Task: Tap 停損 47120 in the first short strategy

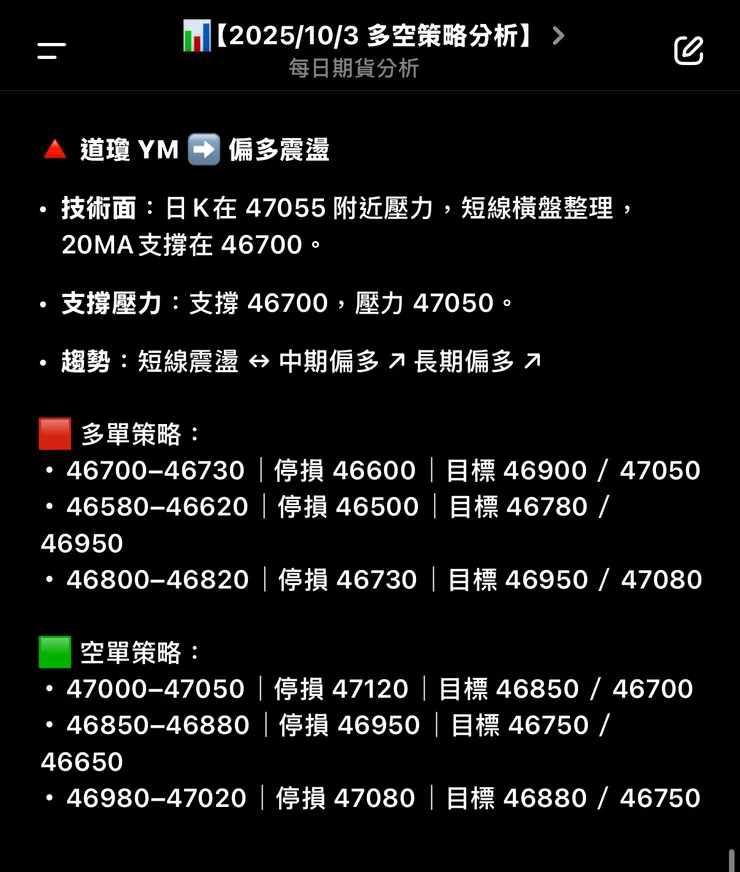Action: (345, 689)
